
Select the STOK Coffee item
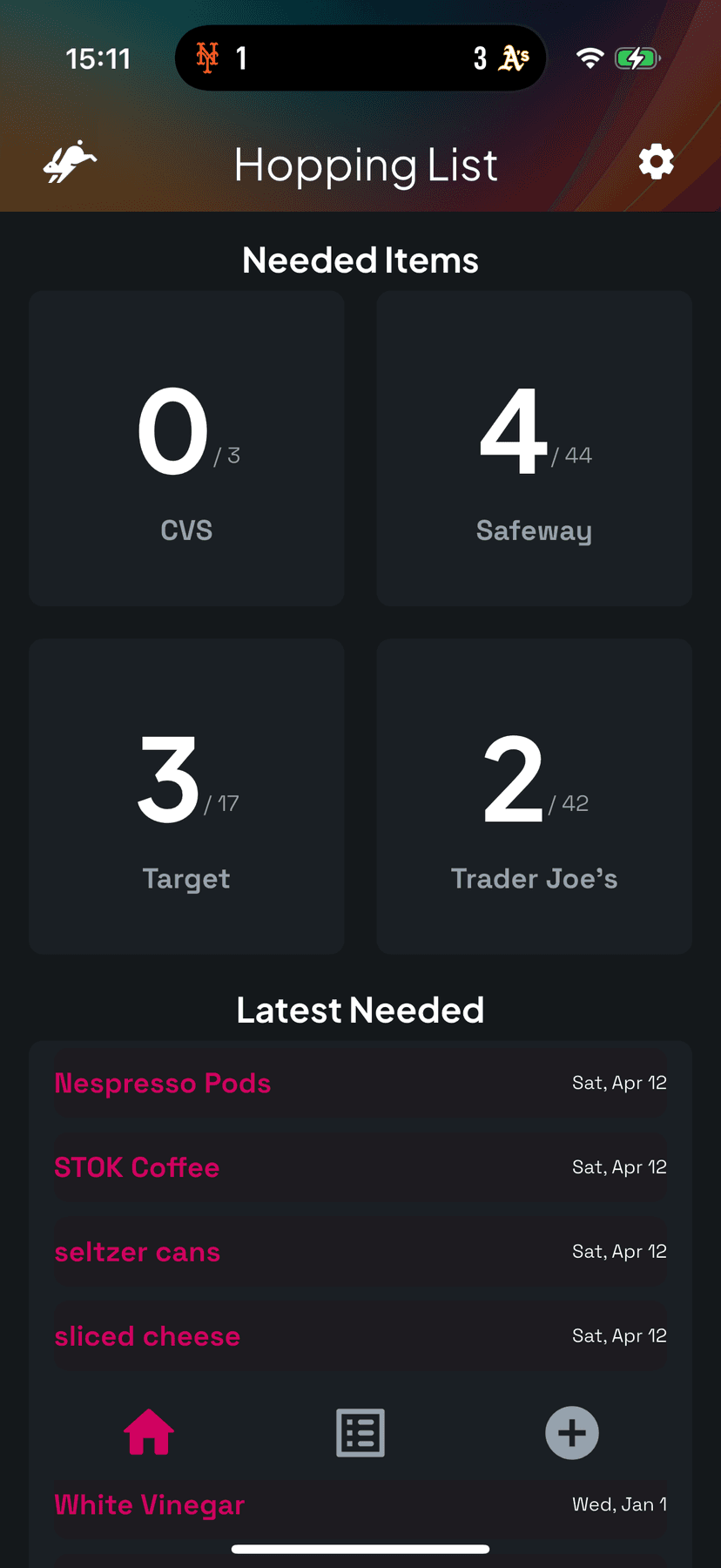coord(360,1166)
